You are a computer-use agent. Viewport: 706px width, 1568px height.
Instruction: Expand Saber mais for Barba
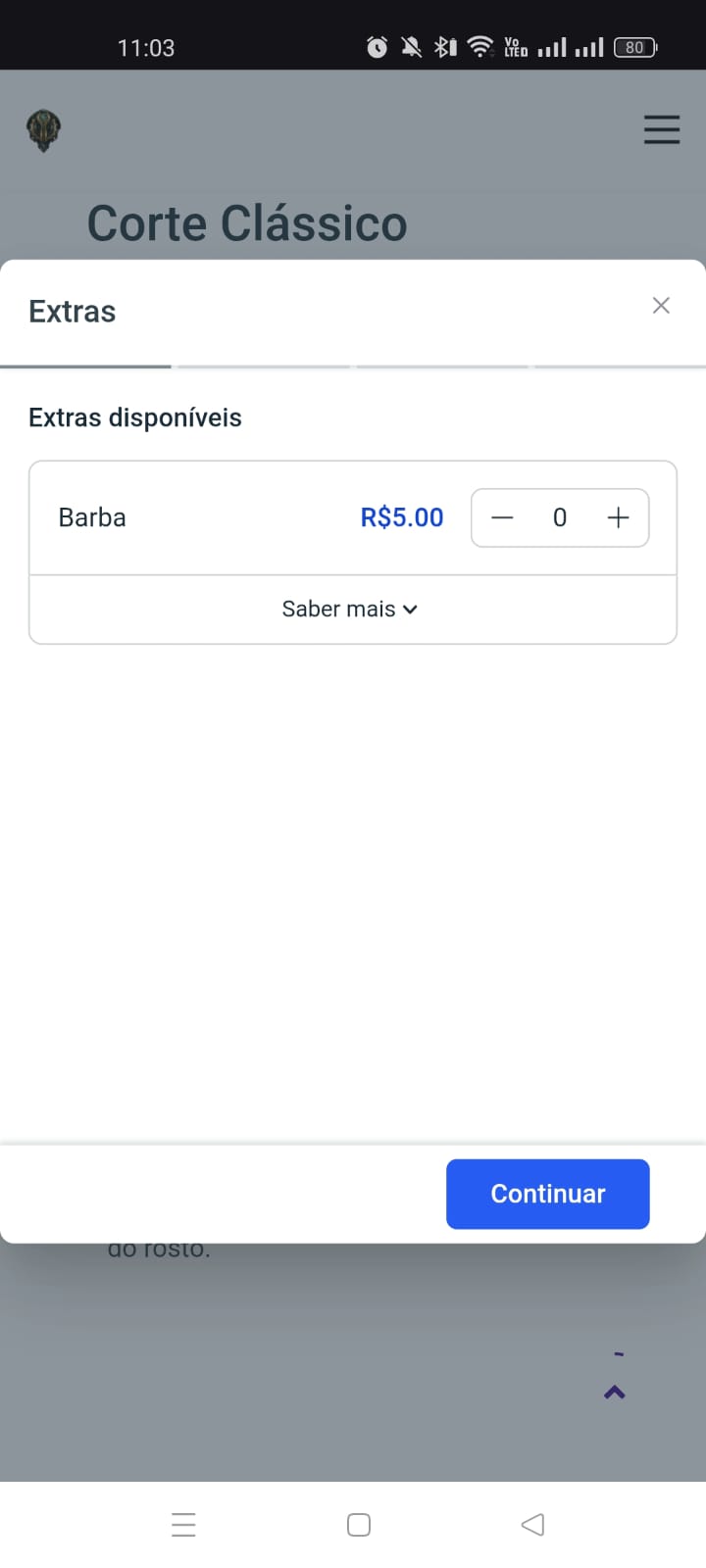point(350,609)
